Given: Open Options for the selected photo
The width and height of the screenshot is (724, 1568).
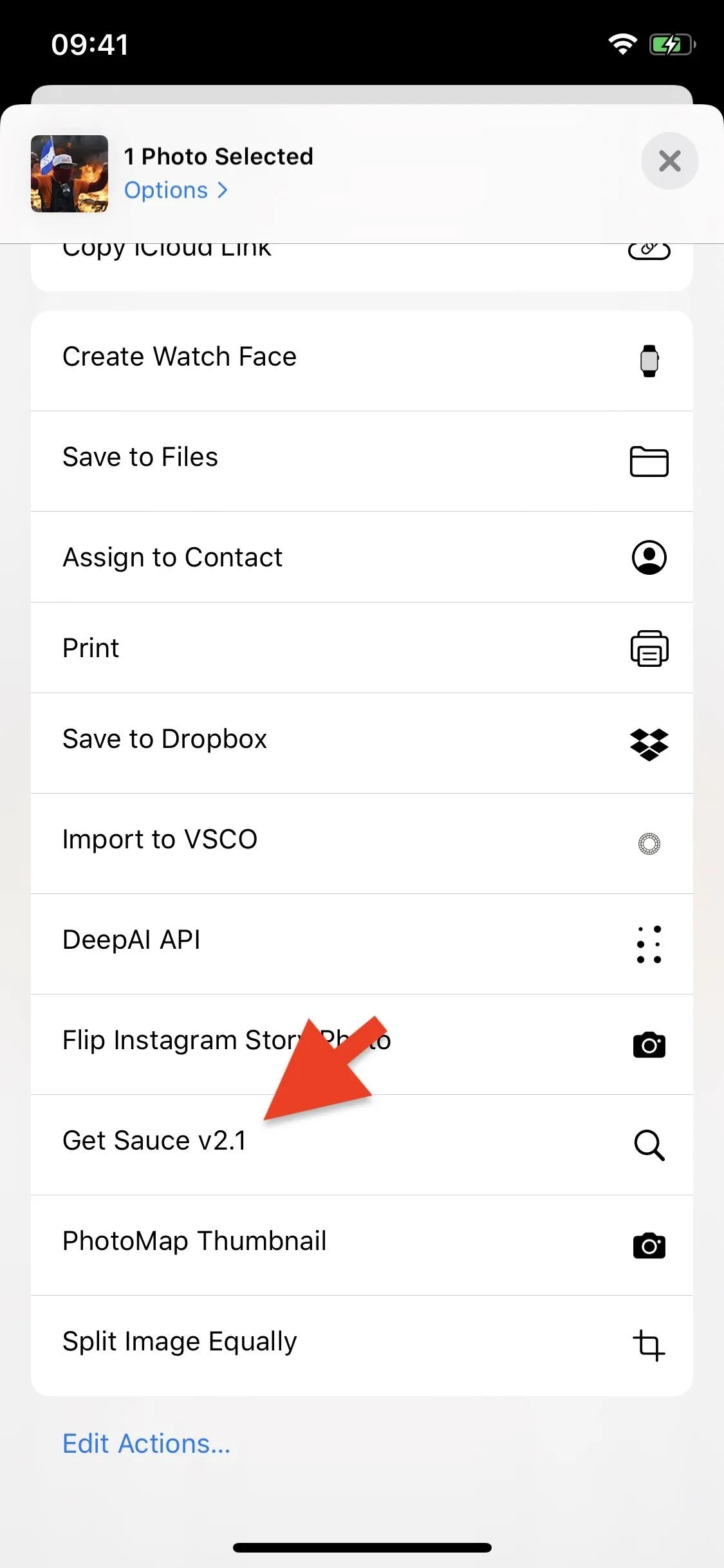Looking at the screenshot, I should (176, 191).
